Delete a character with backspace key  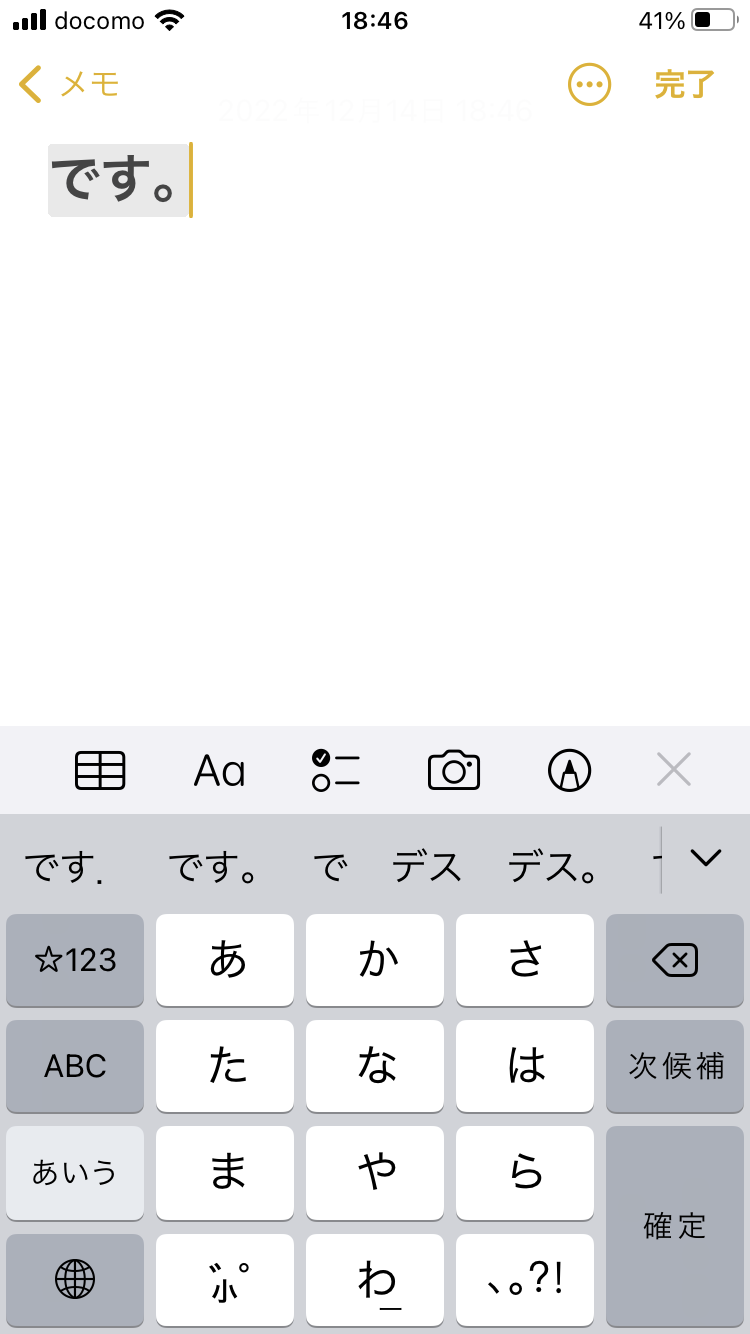675,960
